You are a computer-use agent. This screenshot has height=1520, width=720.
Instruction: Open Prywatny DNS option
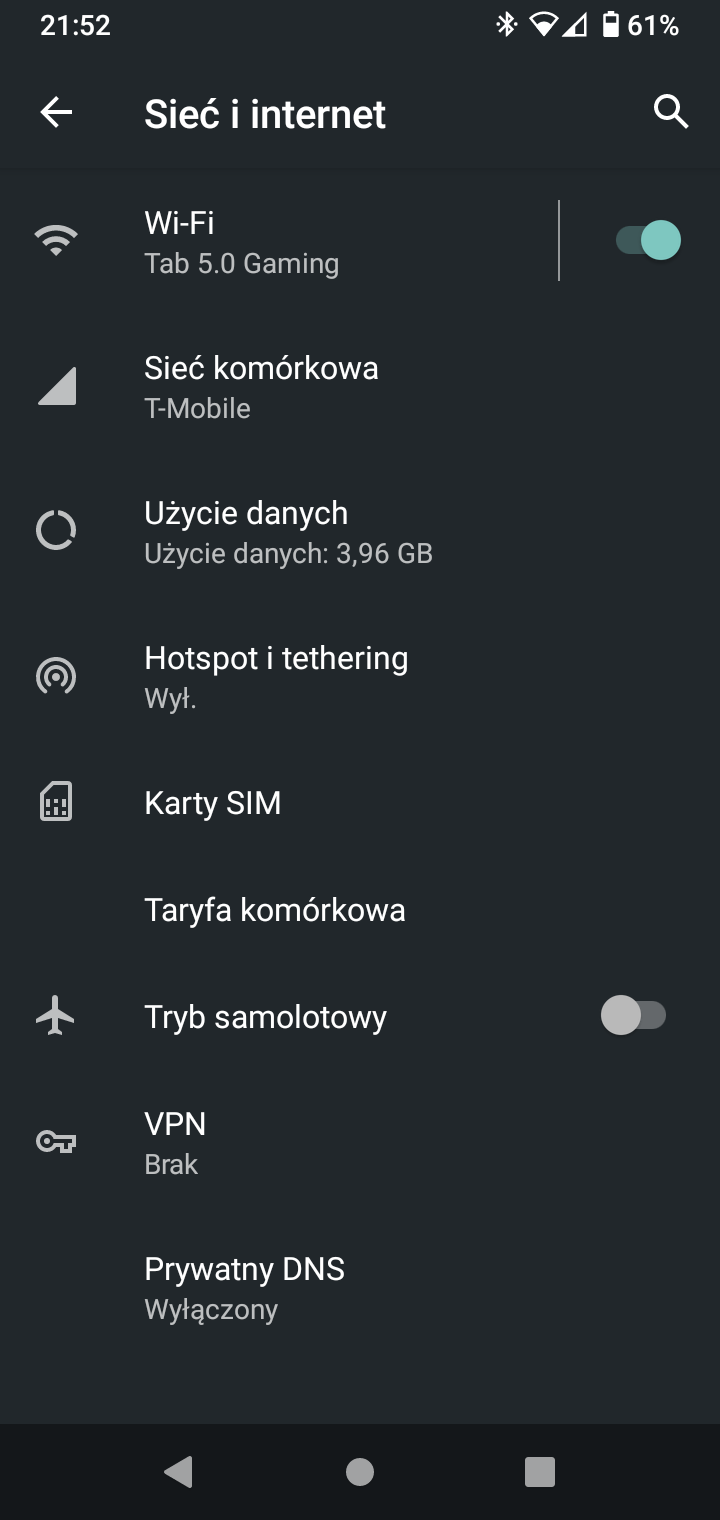click(360, 1287)
